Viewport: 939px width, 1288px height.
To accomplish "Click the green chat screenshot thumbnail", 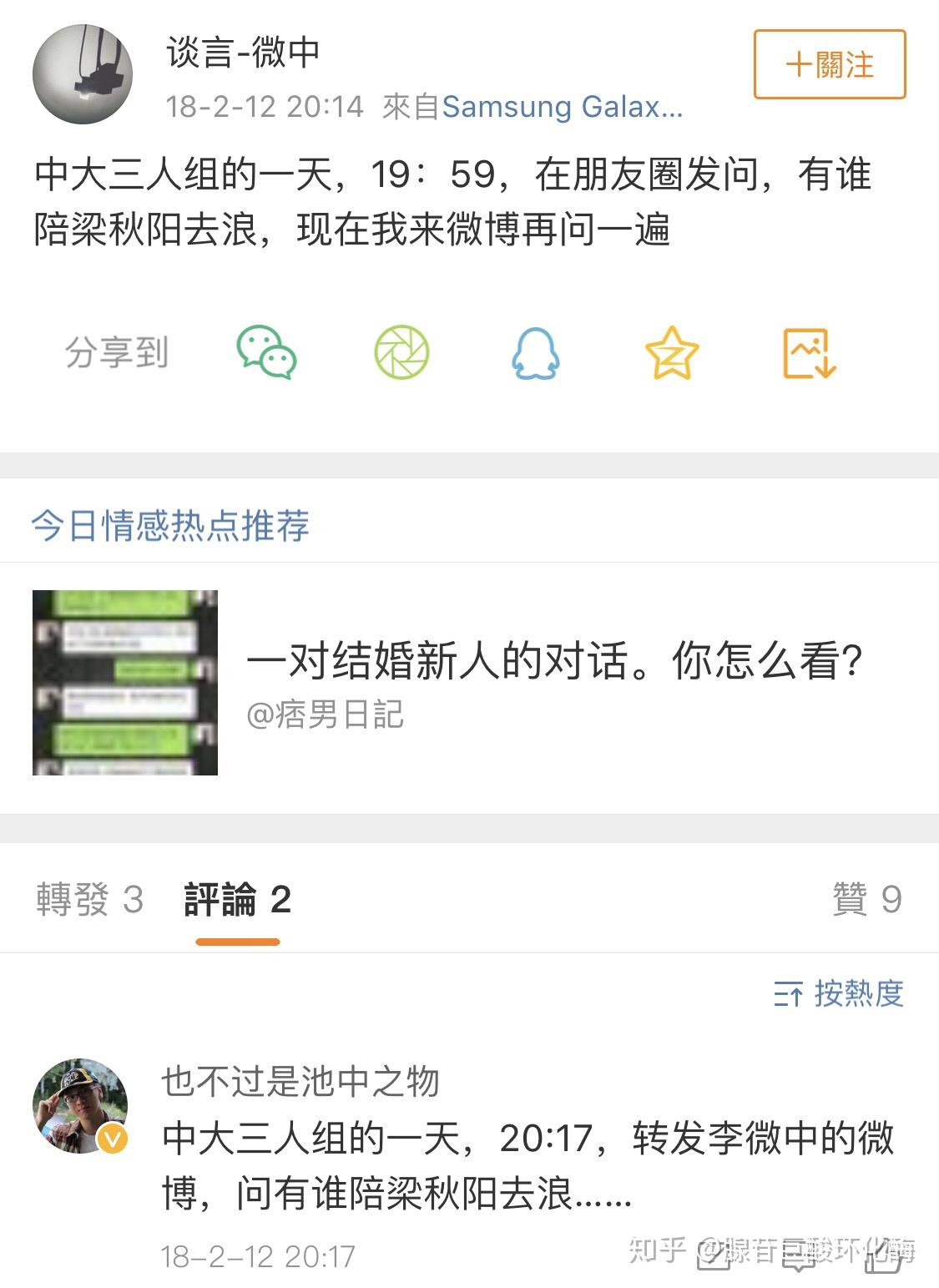I will 125,684.
